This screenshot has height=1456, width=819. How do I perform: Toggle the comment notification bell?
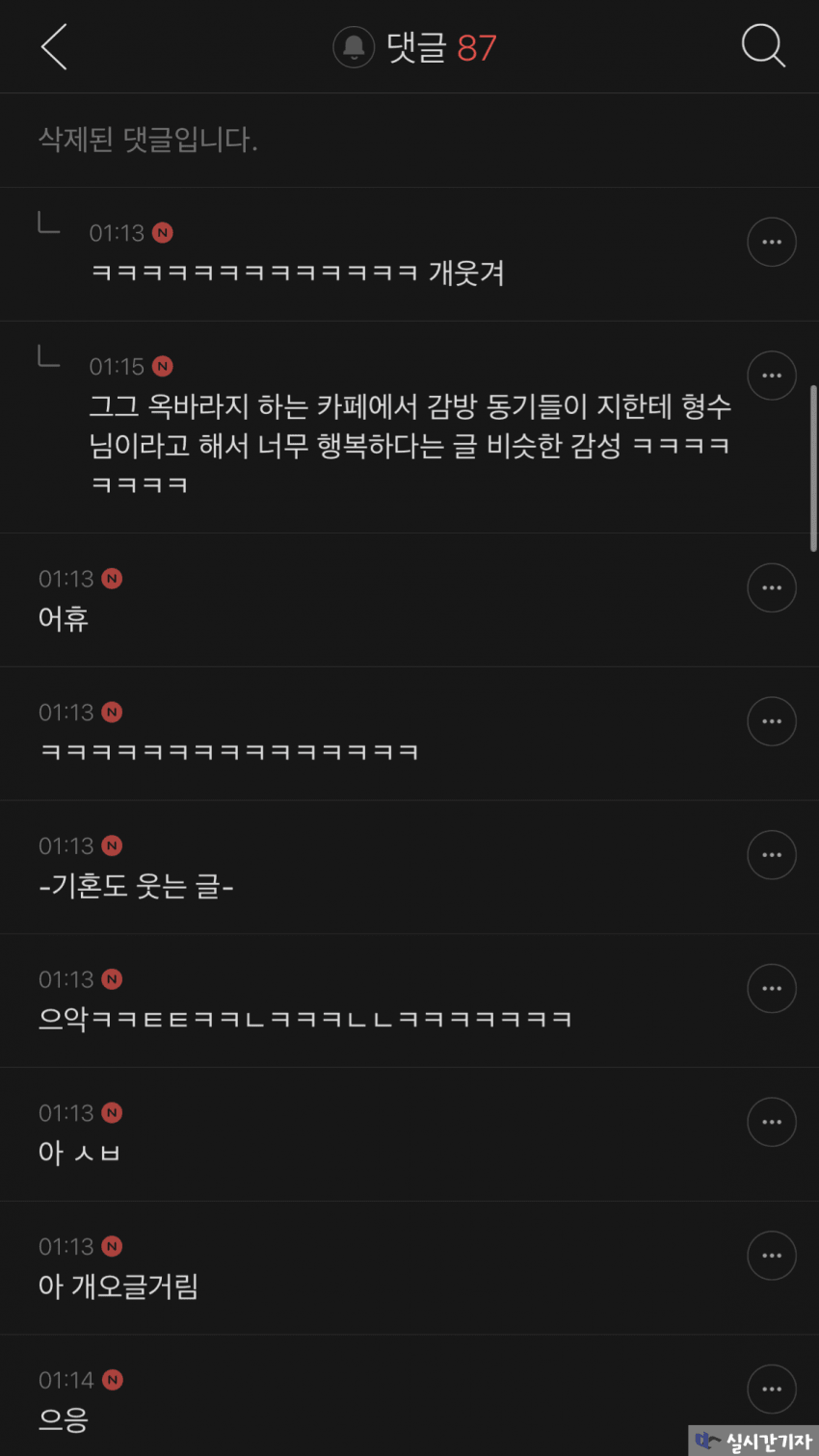point(354,46)
